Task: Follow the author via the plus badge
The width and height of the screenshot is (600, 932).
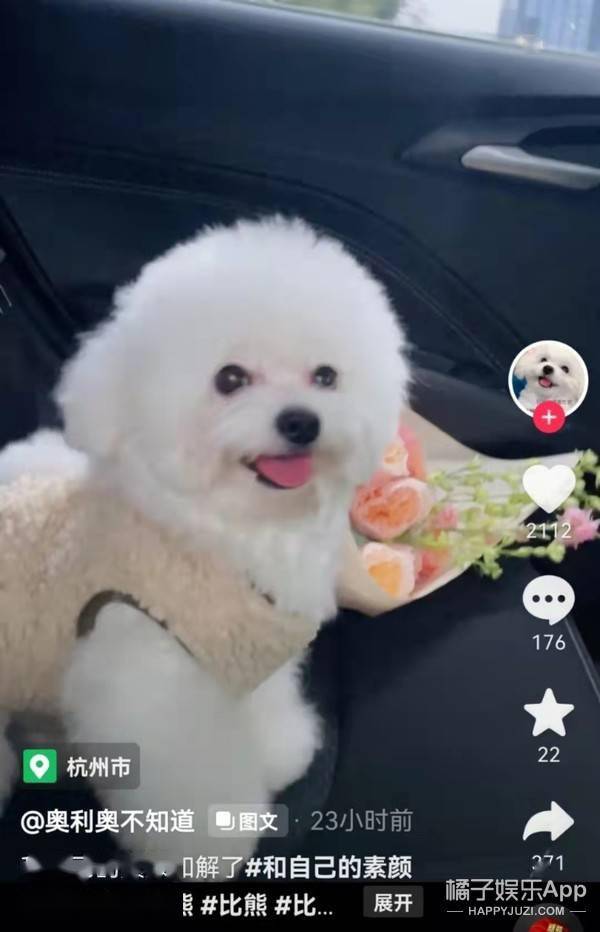Action: 548,418
